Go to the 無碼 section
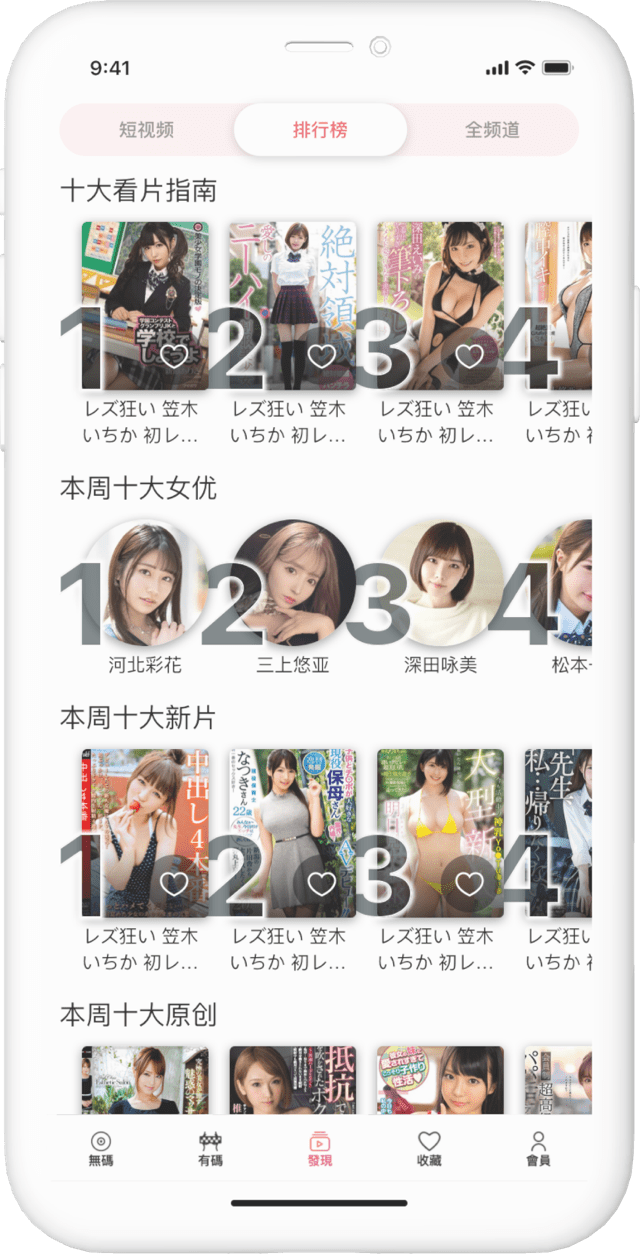 click(x=101, y=1149)
